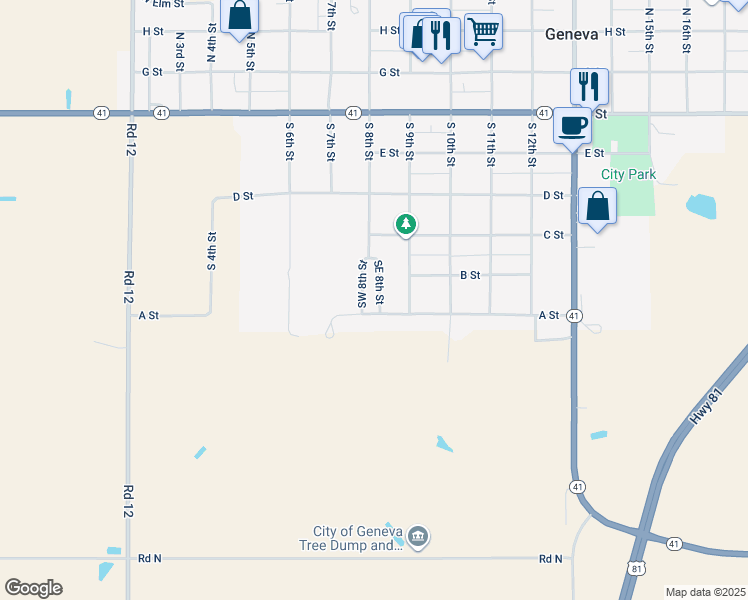748x600 pixels.
Task: Tap the restaurant marker above the coffee cup
Action: [x=590, y=87]
